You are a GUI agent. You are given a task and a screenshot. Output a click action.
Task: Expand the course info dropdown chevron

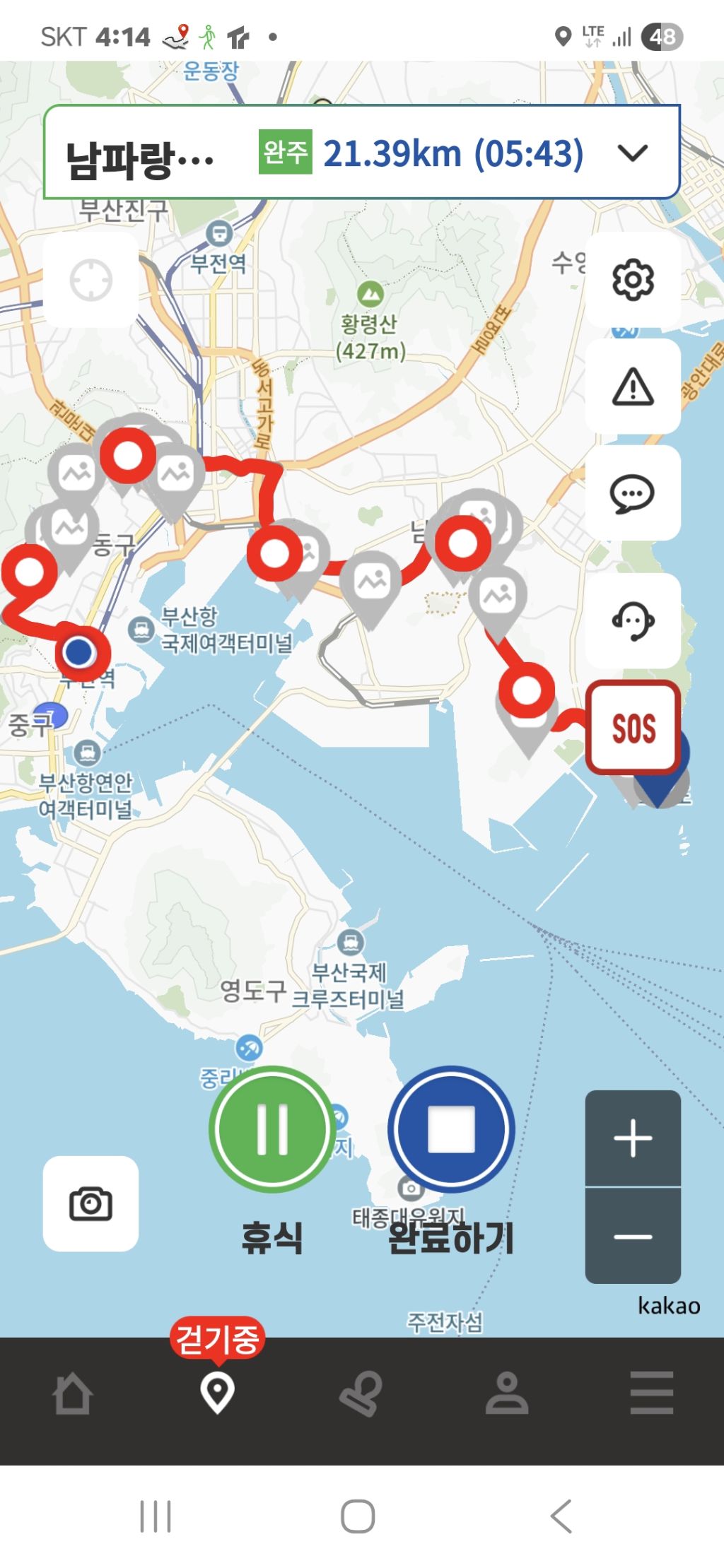click(632, 153)
